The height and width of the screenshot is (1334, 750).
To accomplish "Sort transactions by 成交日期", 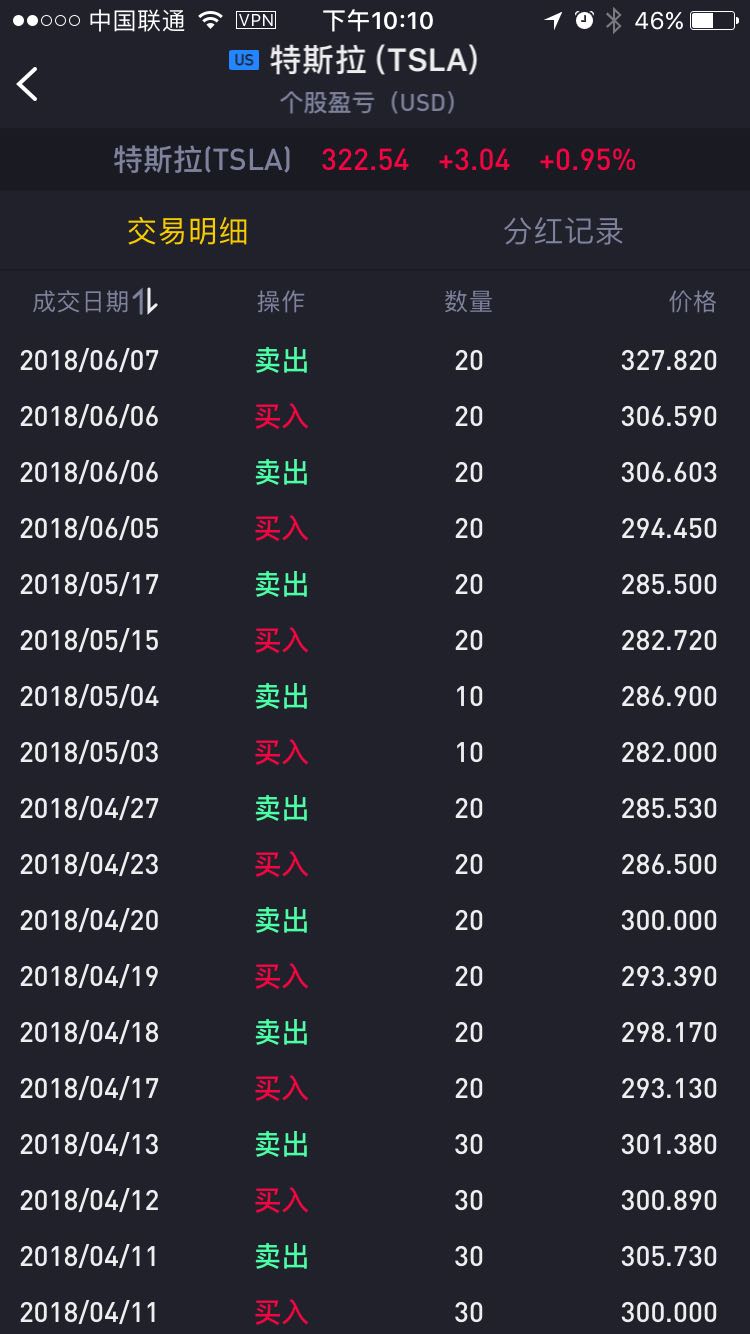I will coord(95,301).
